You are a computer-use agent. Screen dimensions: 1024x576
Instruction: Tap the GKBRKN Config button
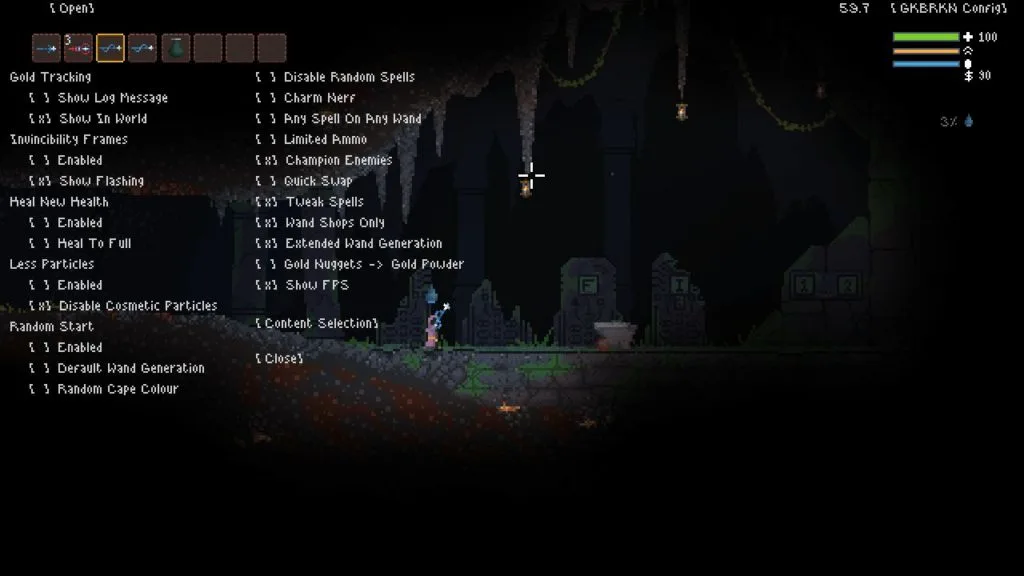(x=948, y=8)
